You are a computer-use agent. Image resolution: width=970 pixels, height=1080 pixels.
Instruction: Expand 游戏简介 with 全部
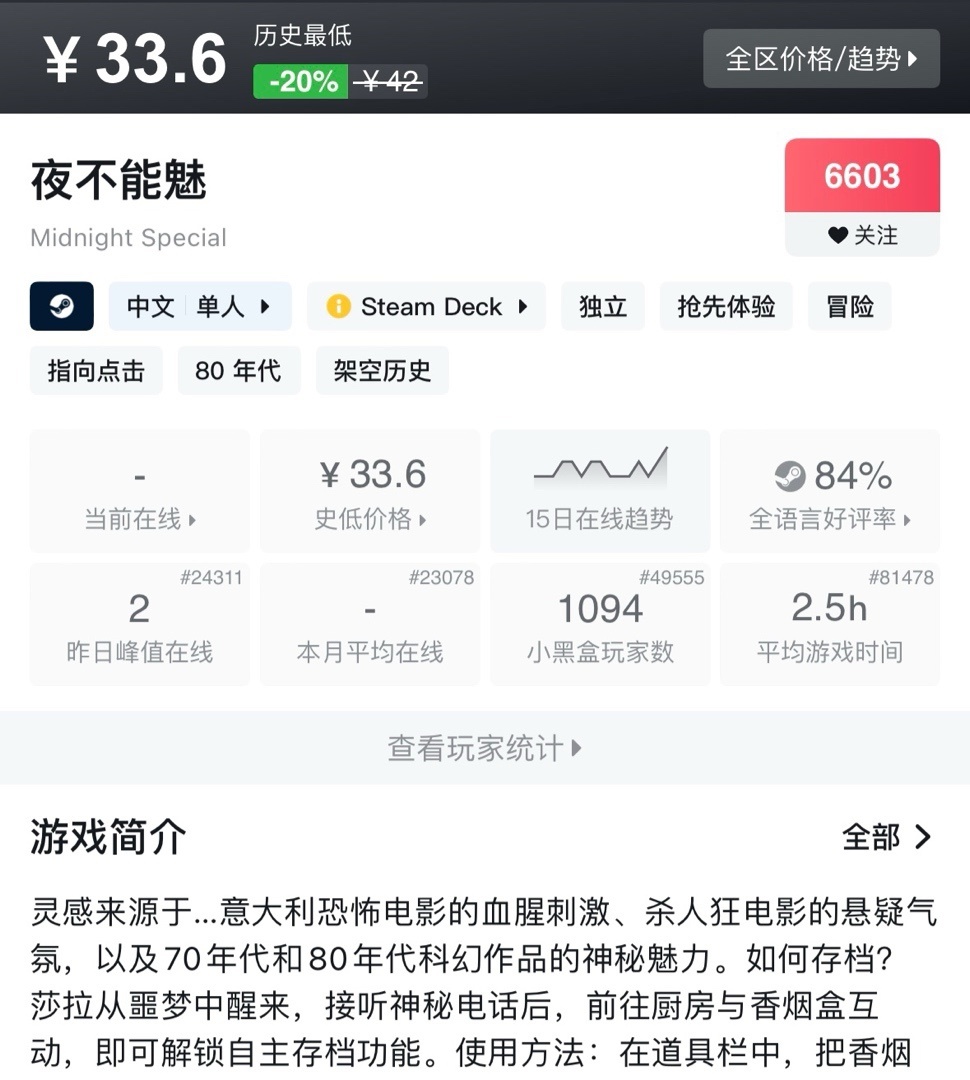tap(887, 837)
